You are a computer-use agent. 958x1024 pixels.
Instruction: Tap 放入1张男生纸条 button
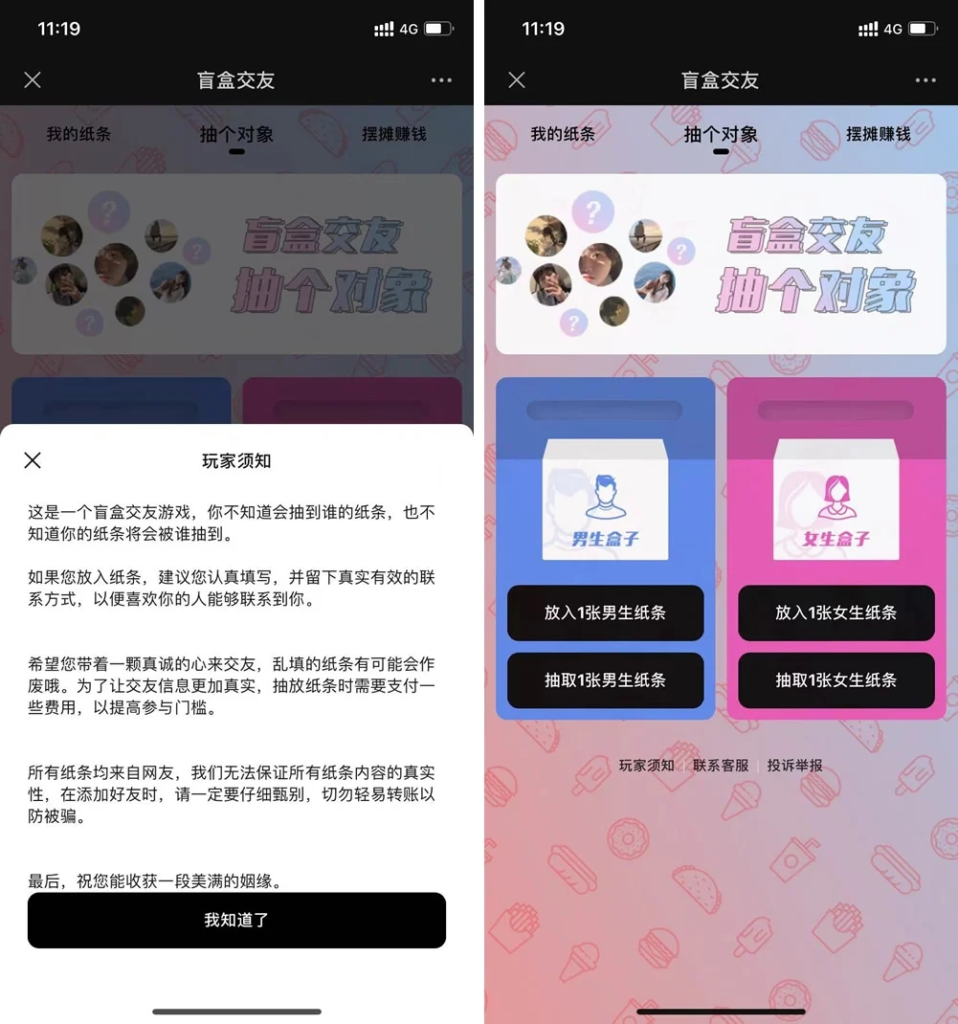pyautogui.click(x=605, y=613)
